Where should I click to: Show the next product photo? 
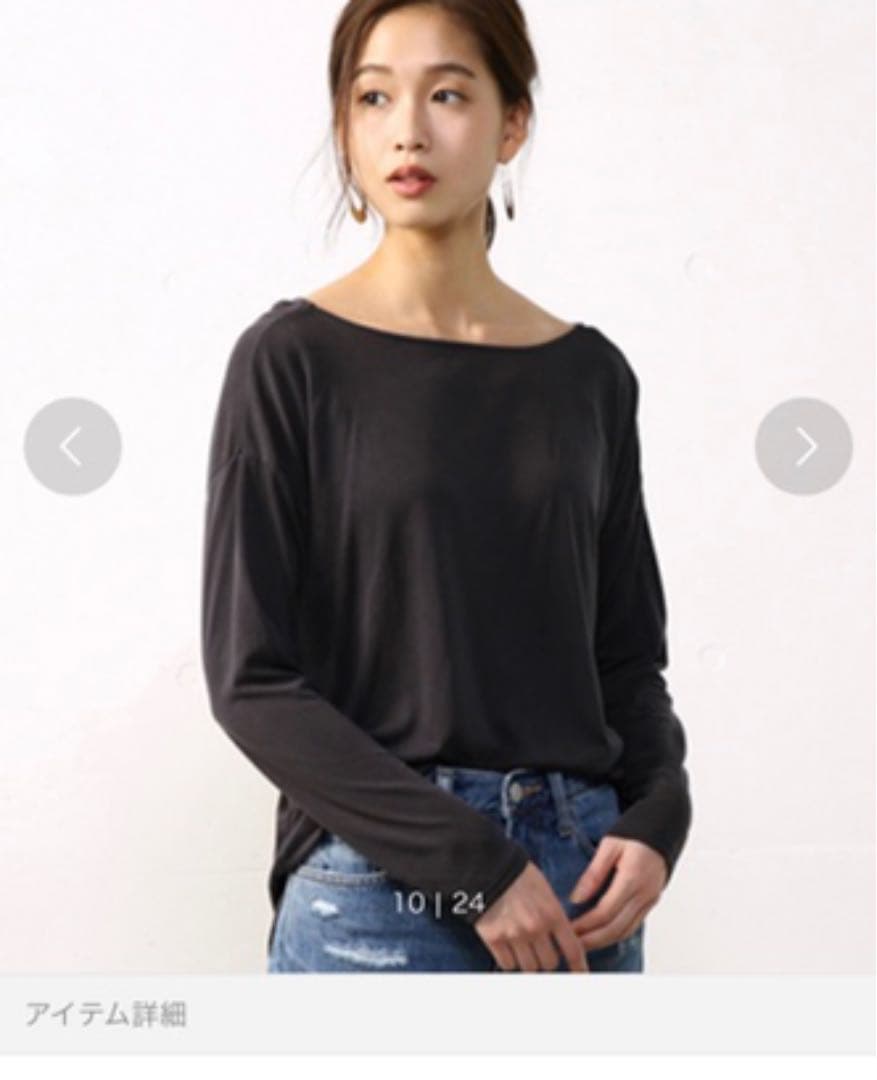(x=803, y=446)
